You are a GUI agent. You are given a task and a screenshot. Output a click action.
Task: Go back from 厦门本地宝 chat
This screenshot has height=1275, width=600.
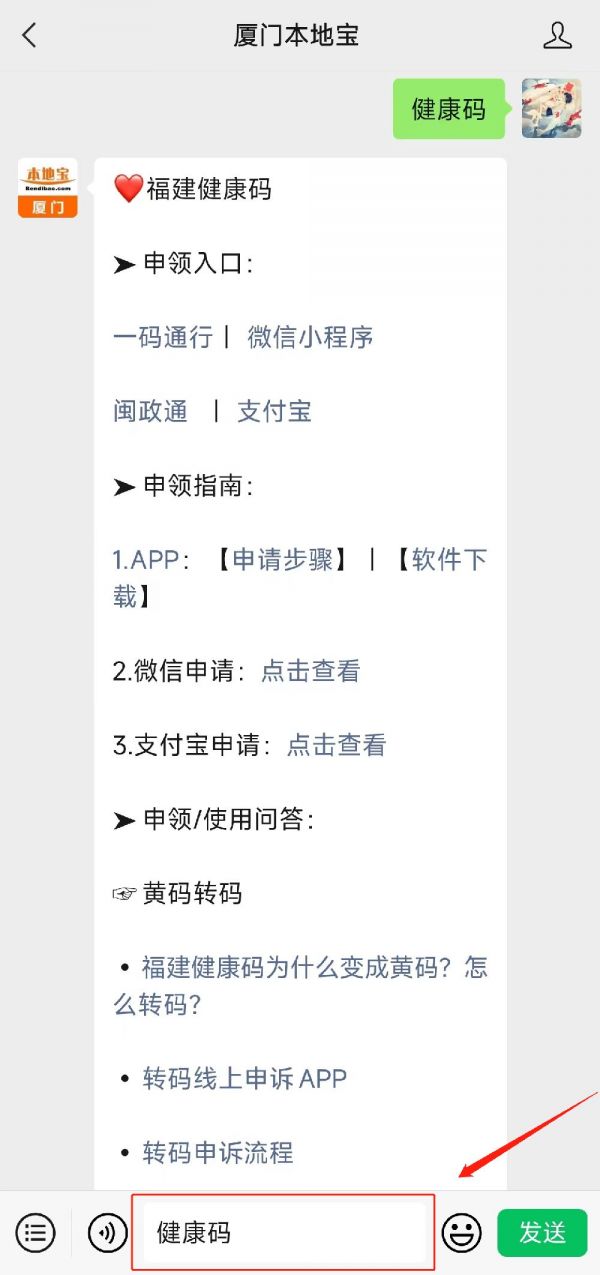click(x=29, y=36)
